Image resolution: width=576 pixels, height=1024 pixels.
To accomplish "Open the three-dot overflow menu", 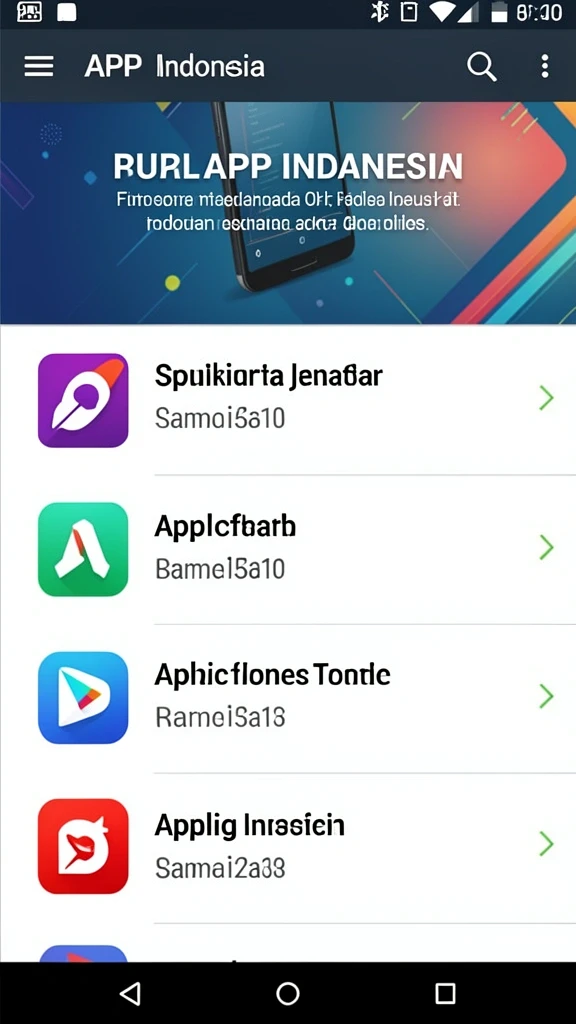I will pyautogui.click(x=545, y=66).
